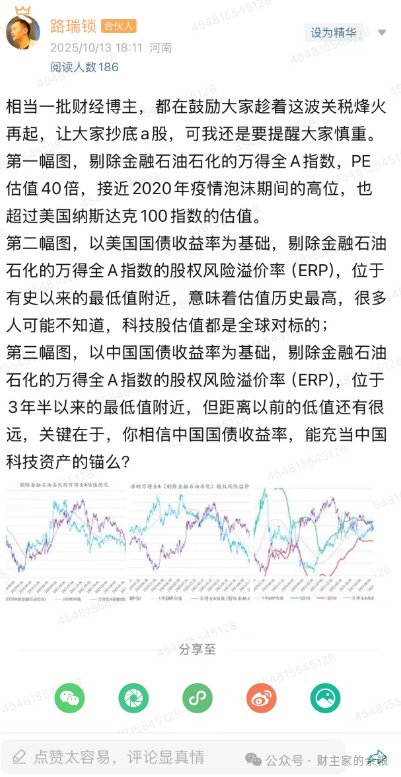Expand the dropdown arrow beside 设为精华
401x777 pixels.
[x=382, y=33]
